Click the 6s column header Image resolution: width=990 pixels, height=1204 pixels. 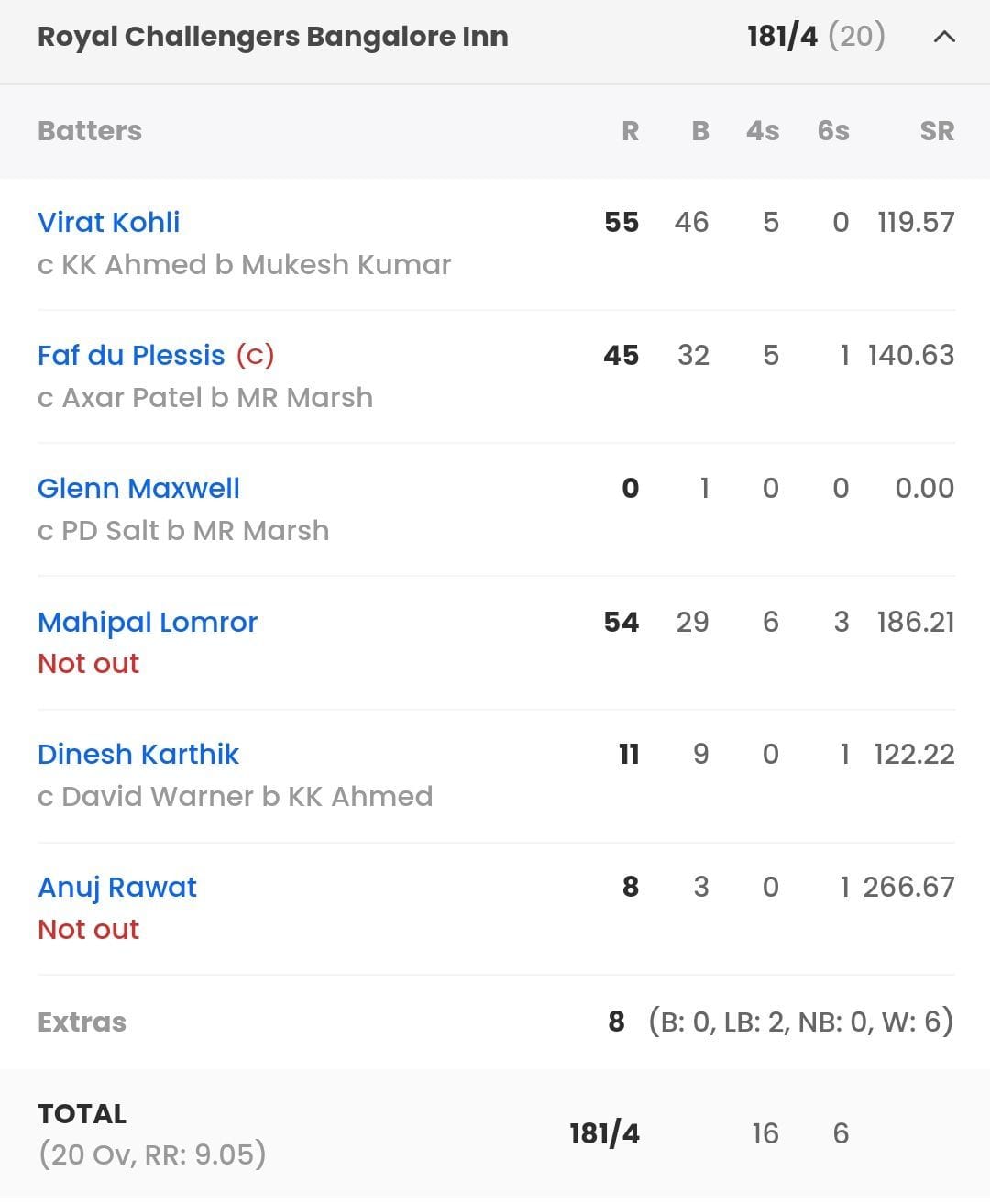[x=833, y=130]
